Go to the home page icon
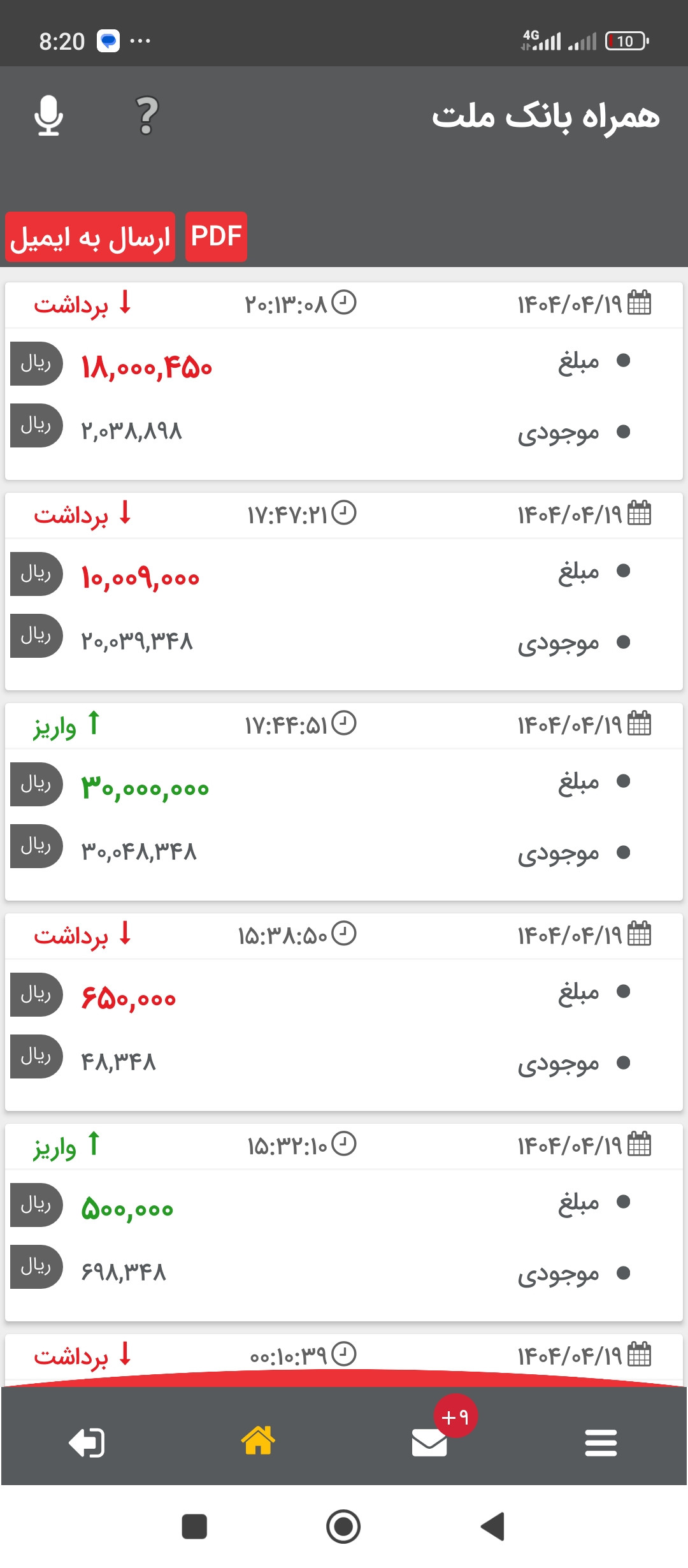The image size is (688, 1568). click(258, 1441)
